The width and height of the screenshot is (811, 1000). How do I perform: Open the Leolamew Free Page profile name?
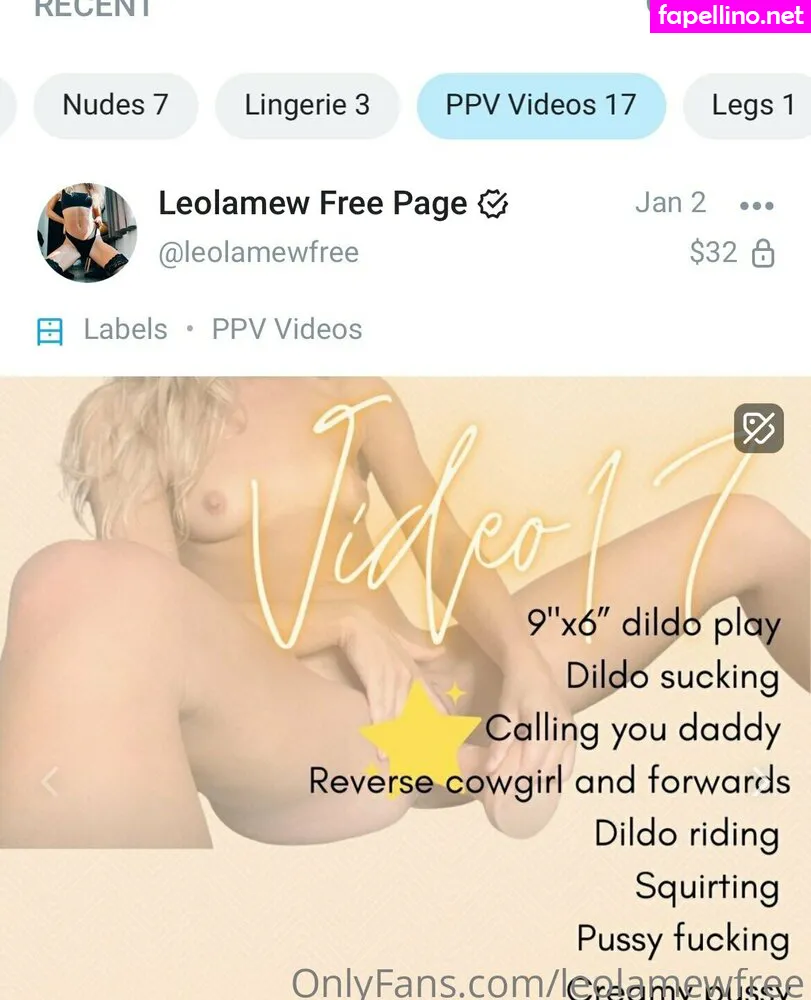(312, 203)
